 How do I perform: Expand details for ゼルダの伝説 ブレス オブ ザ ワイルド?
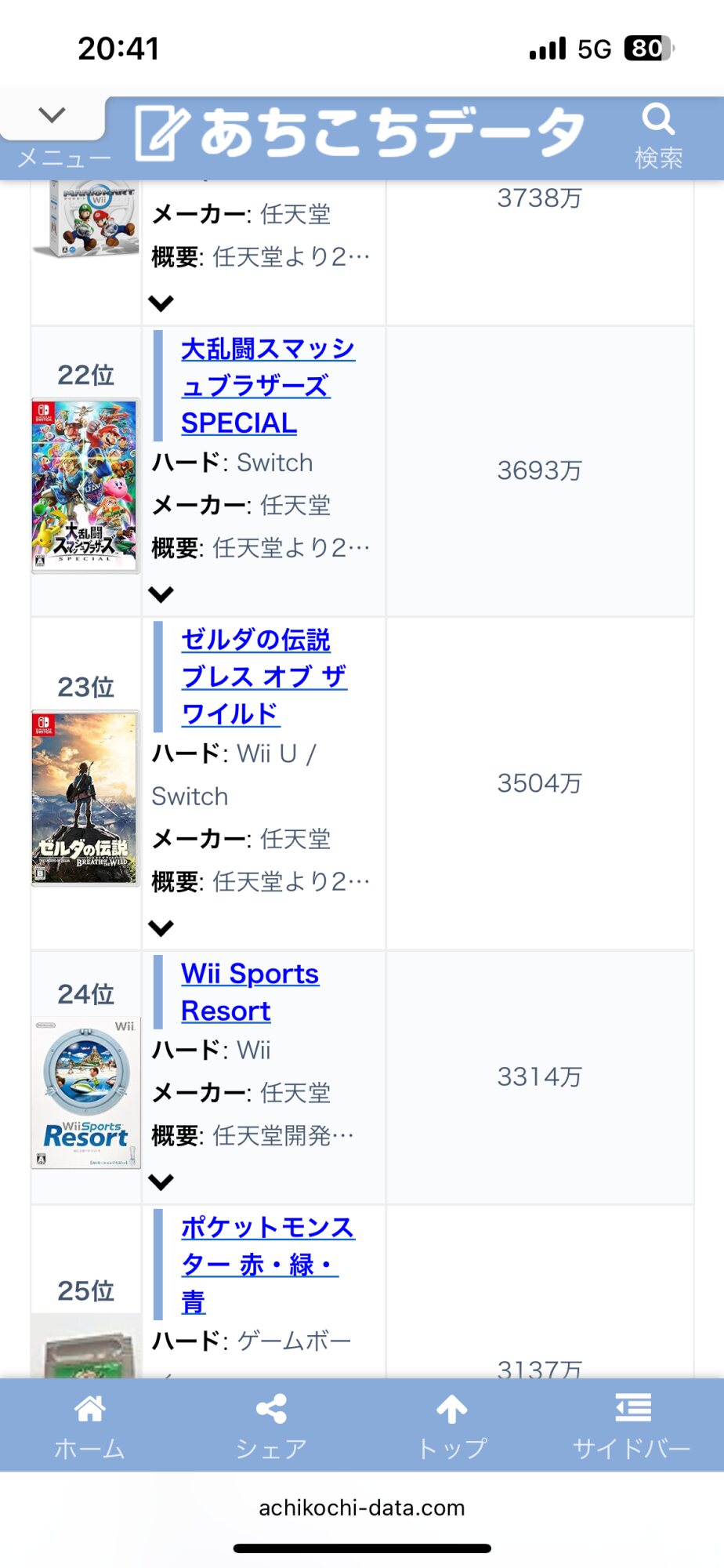click(x=161, y=927)
